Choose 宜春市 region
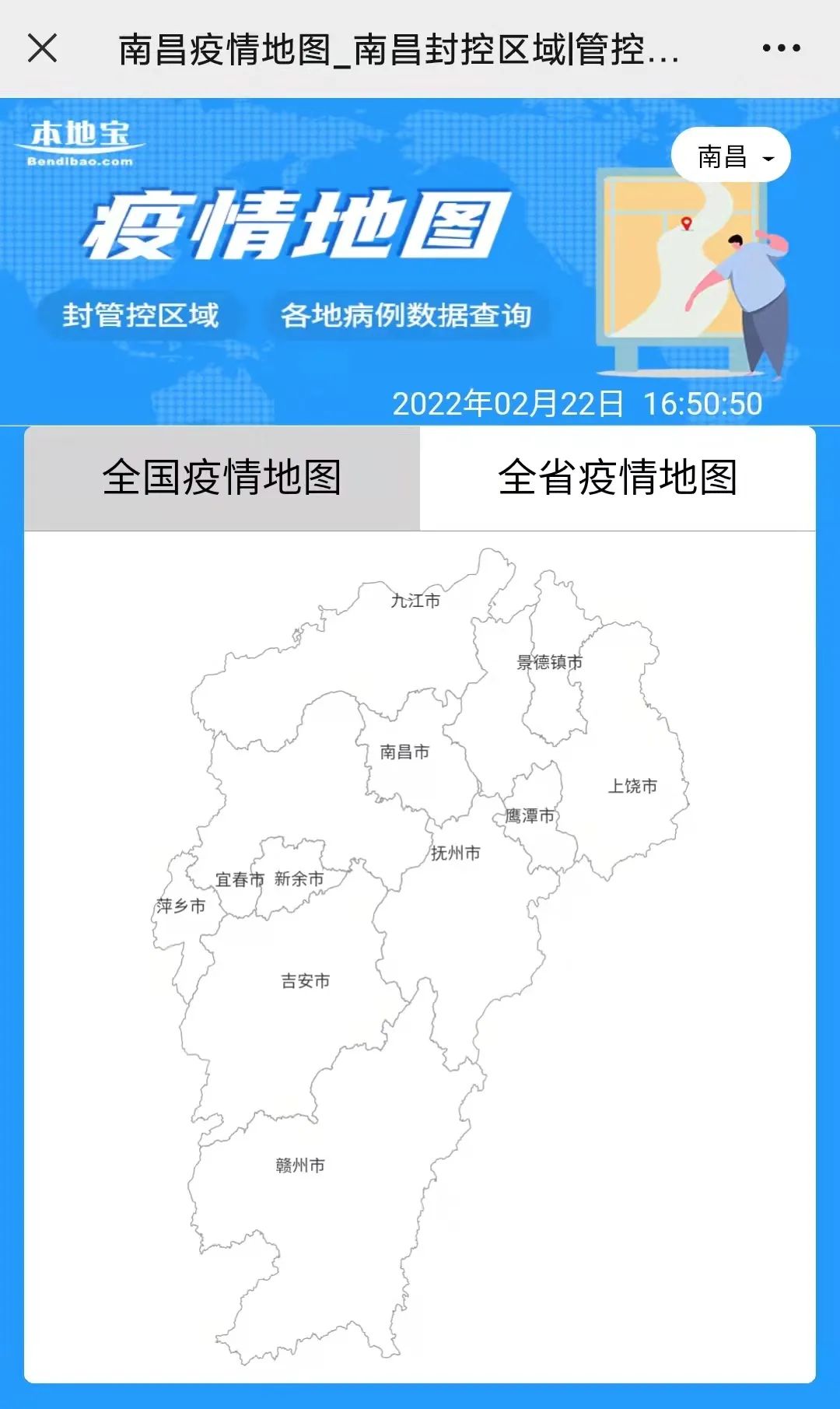Viewport: 840px width, 1409px height. click(x=239, y=880)
